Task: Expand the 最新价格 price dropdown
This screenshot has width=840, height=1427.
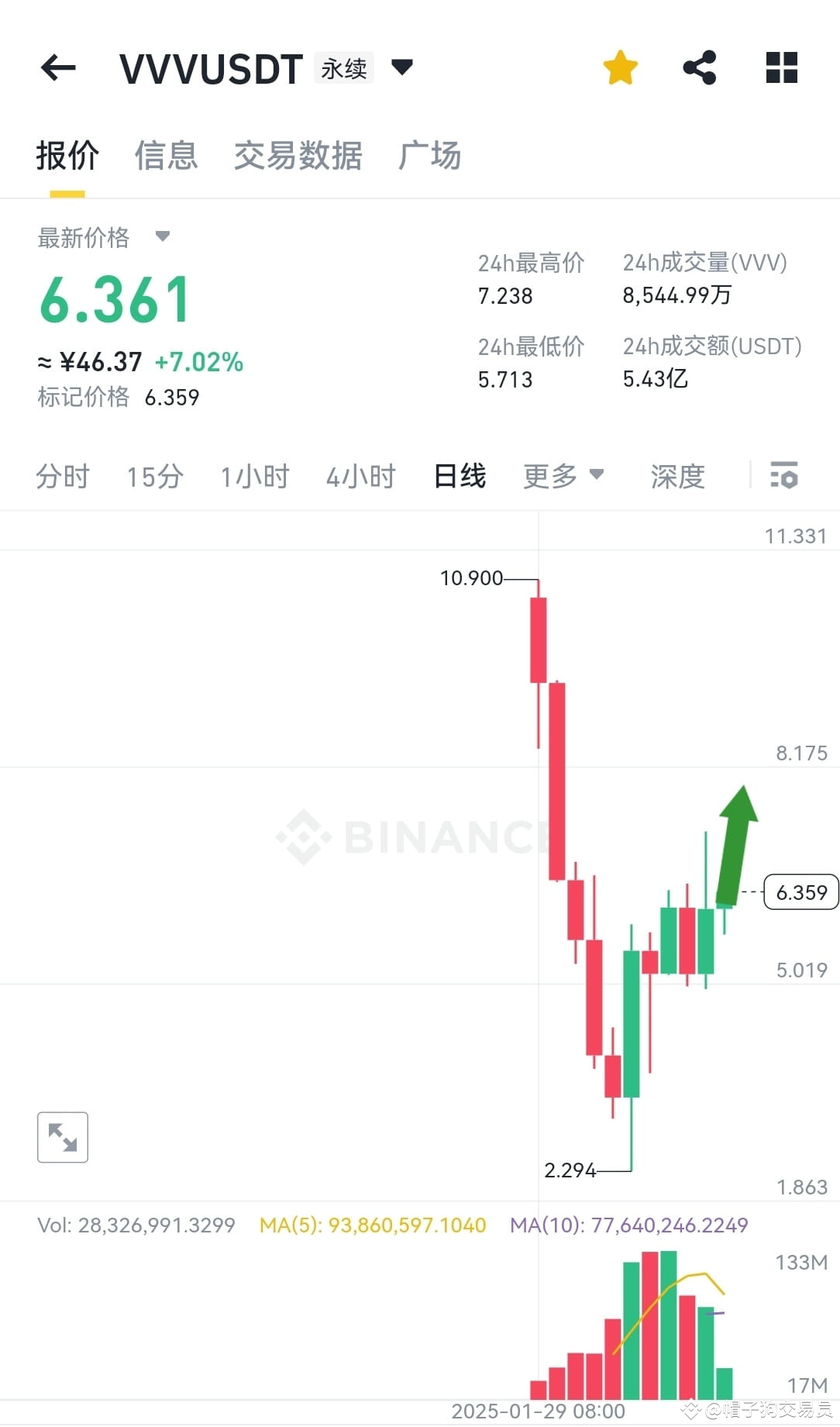Action: [x=164, y=238]
